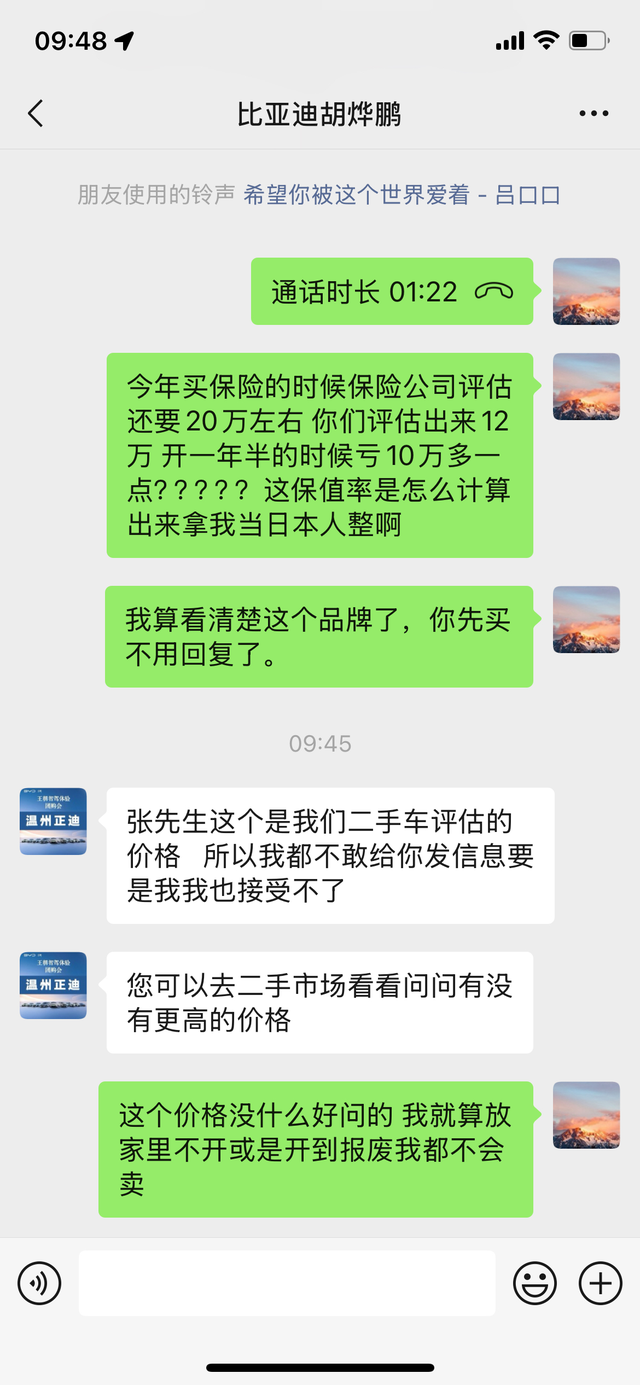Image resolution: width=640 pixels, height=1385 pixels.
Task: Open the plus attachments menu
Action: click(601, 1283)
